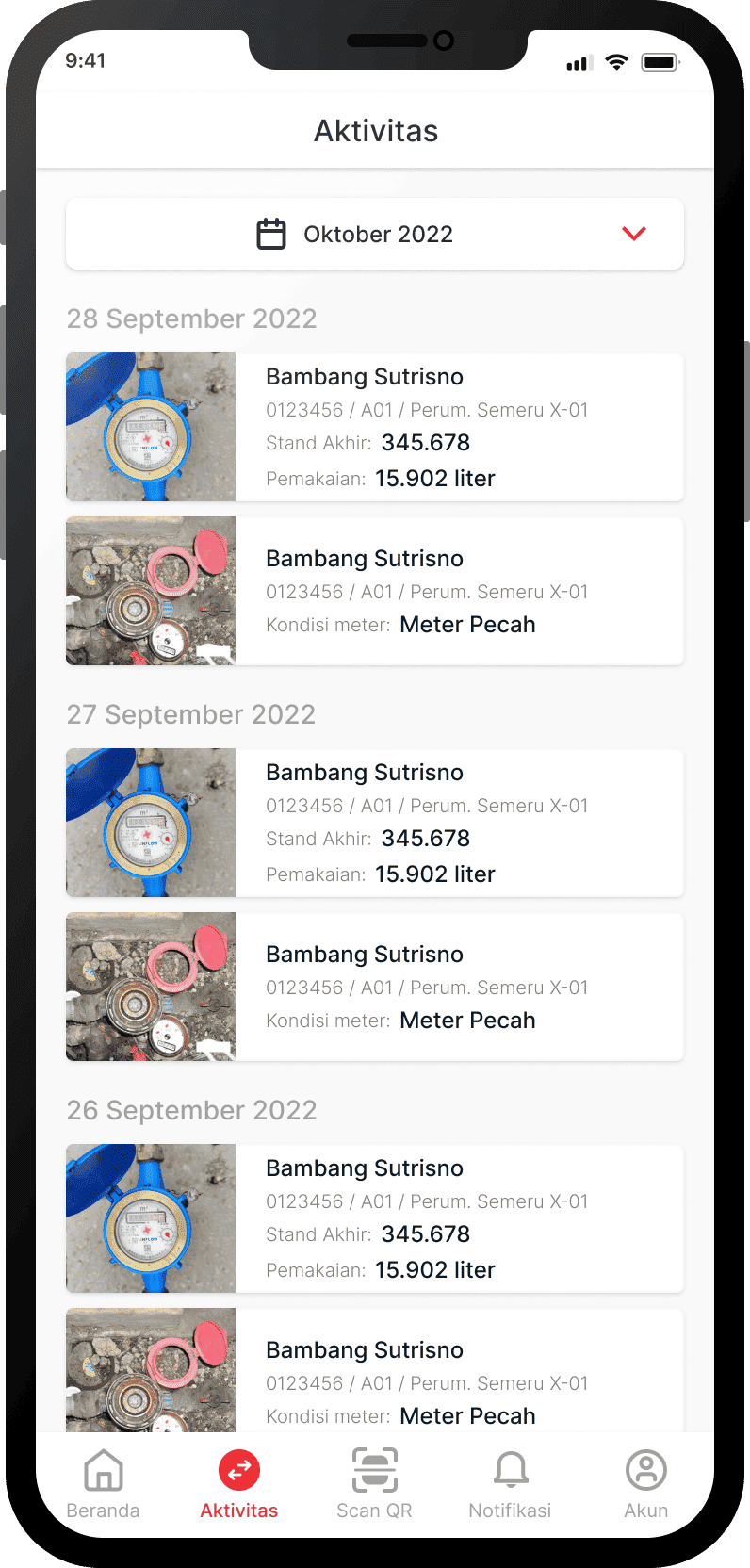This screenshot has width=750, height=1568.
Task: Open 26 September Stand Akhir reading card
Action: point(375,1218)
